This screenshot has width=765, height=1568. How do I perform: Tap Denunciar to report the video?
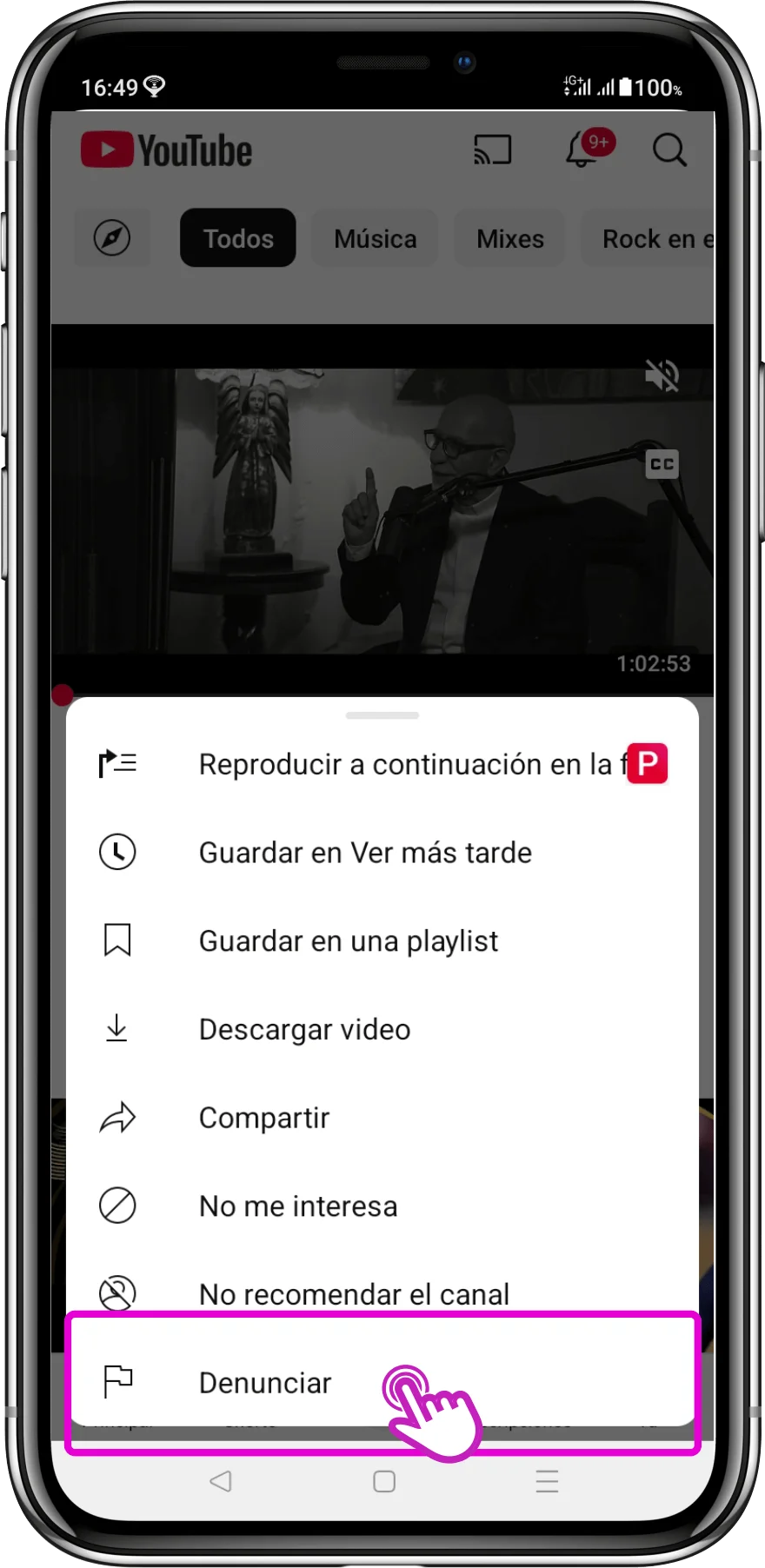coord(265,1383)
